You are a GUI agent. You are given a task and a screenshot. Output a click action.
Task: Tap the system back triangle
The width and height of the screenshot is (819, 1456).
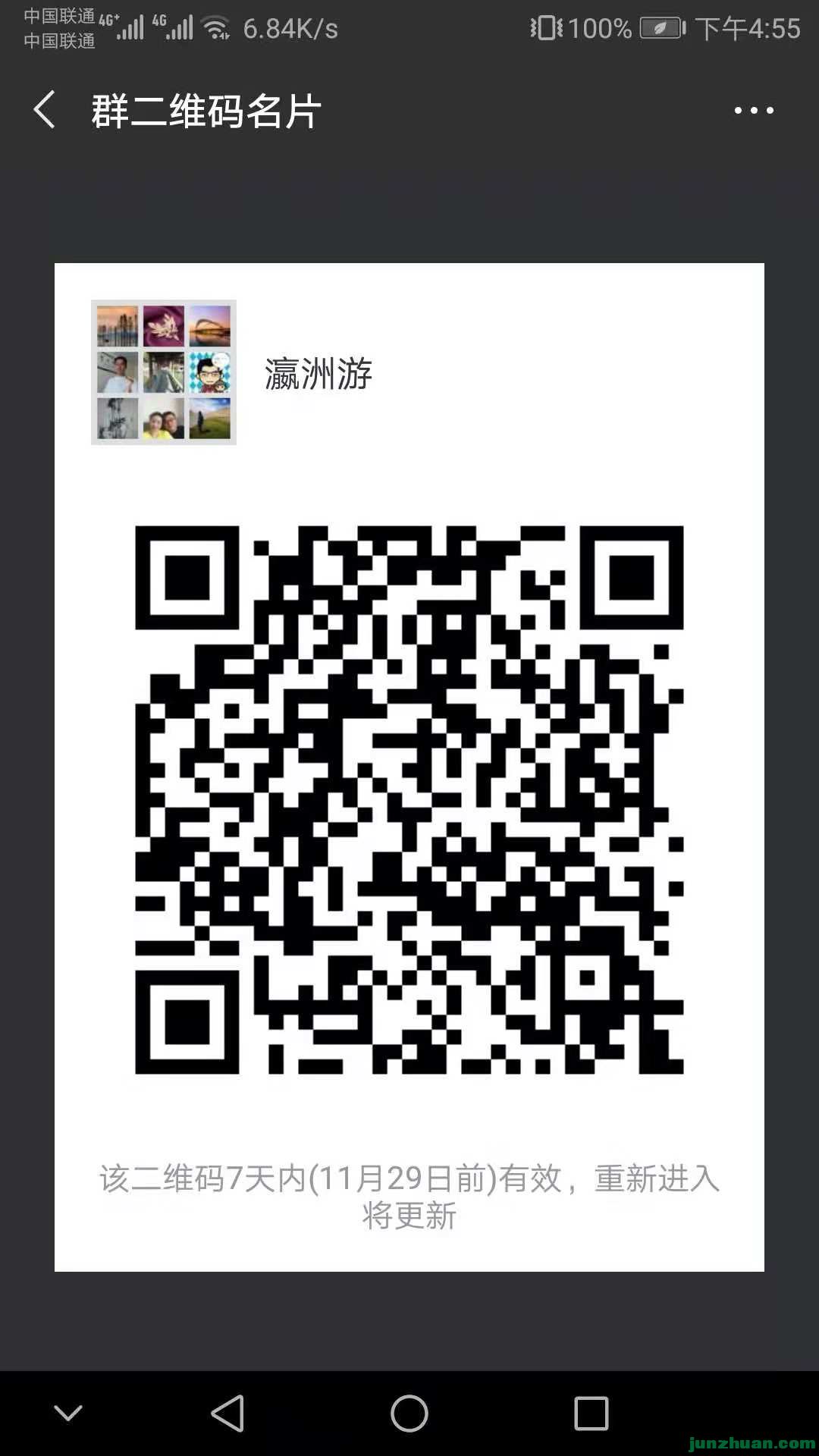point(227,1414)
